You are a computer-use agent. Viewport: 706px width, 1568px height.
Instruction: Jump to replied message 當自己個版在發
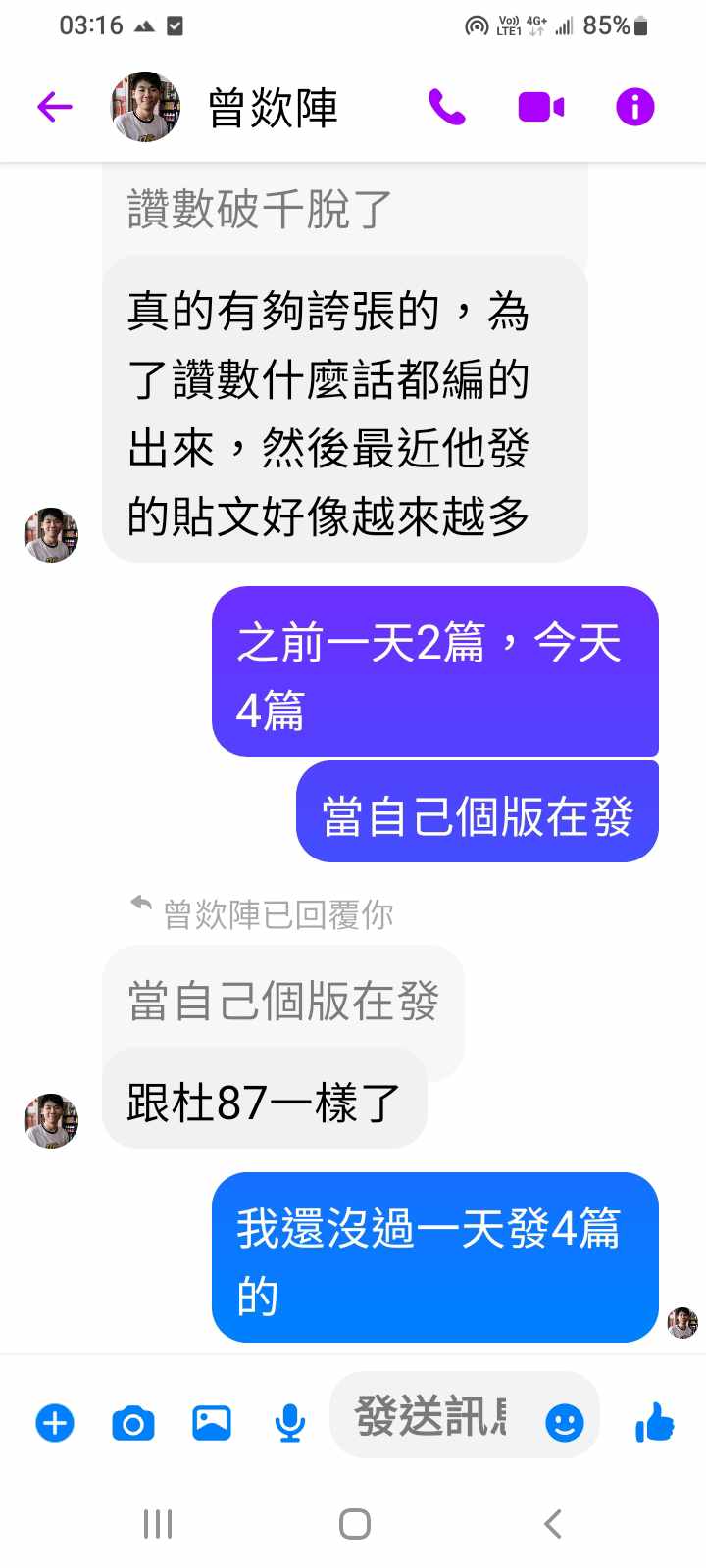282,1002
